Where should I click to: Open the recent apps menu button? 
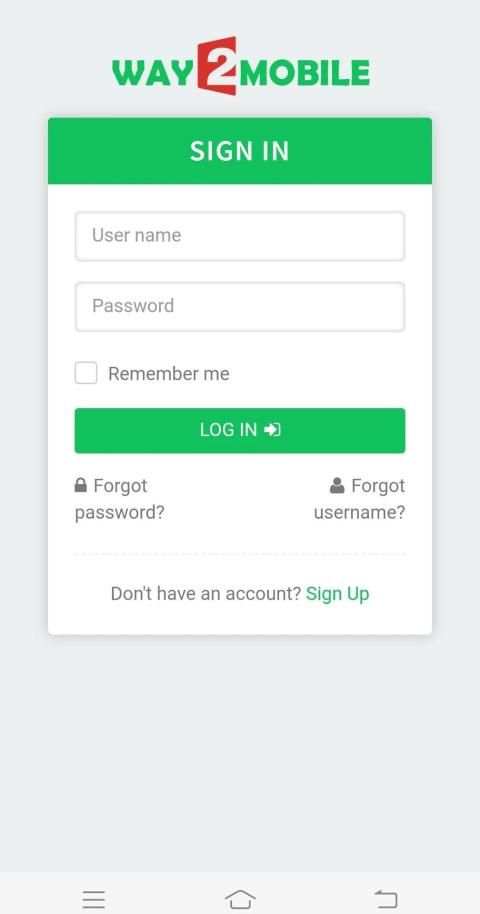[94, 899]
